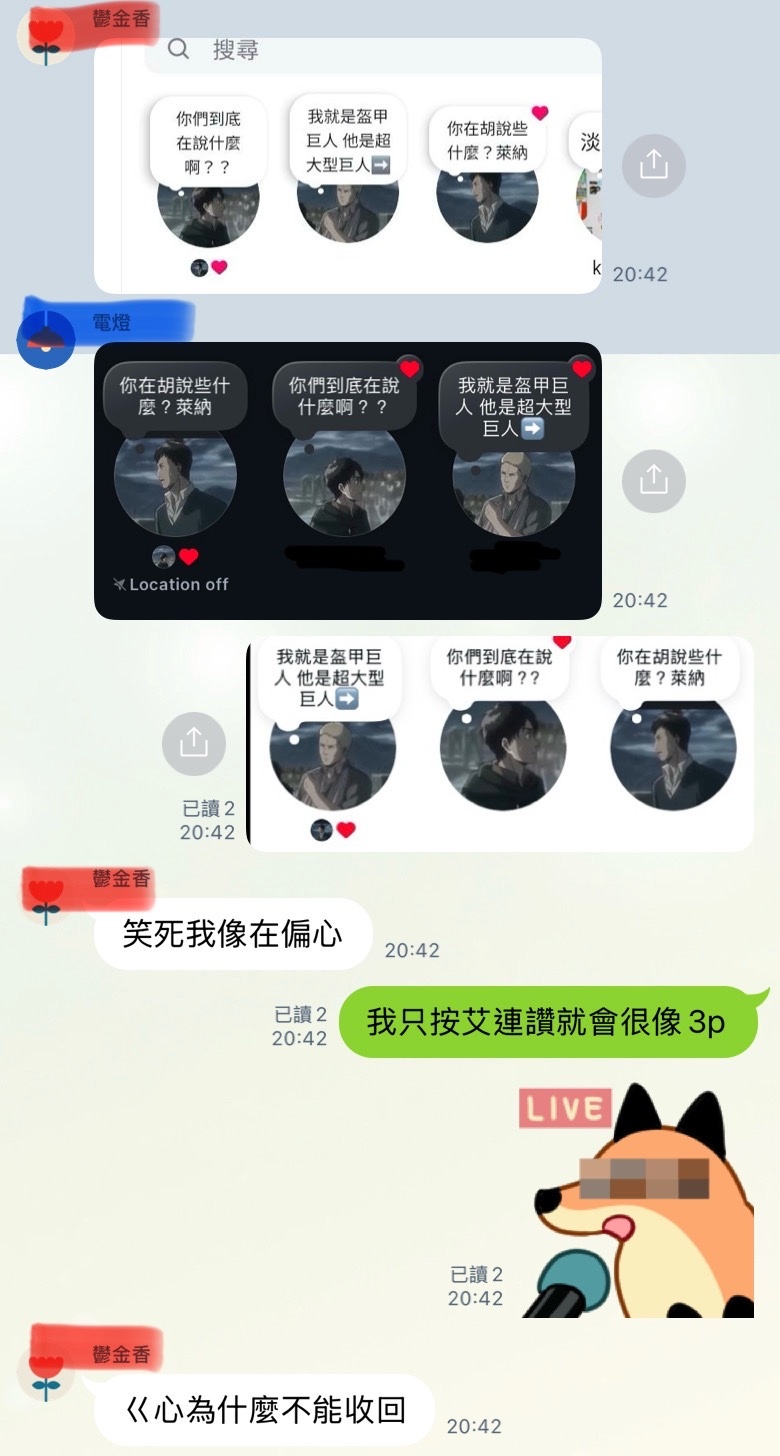
Task: Open 鬱金香's image with the 搜尋 bar
Action: [347, 166]
